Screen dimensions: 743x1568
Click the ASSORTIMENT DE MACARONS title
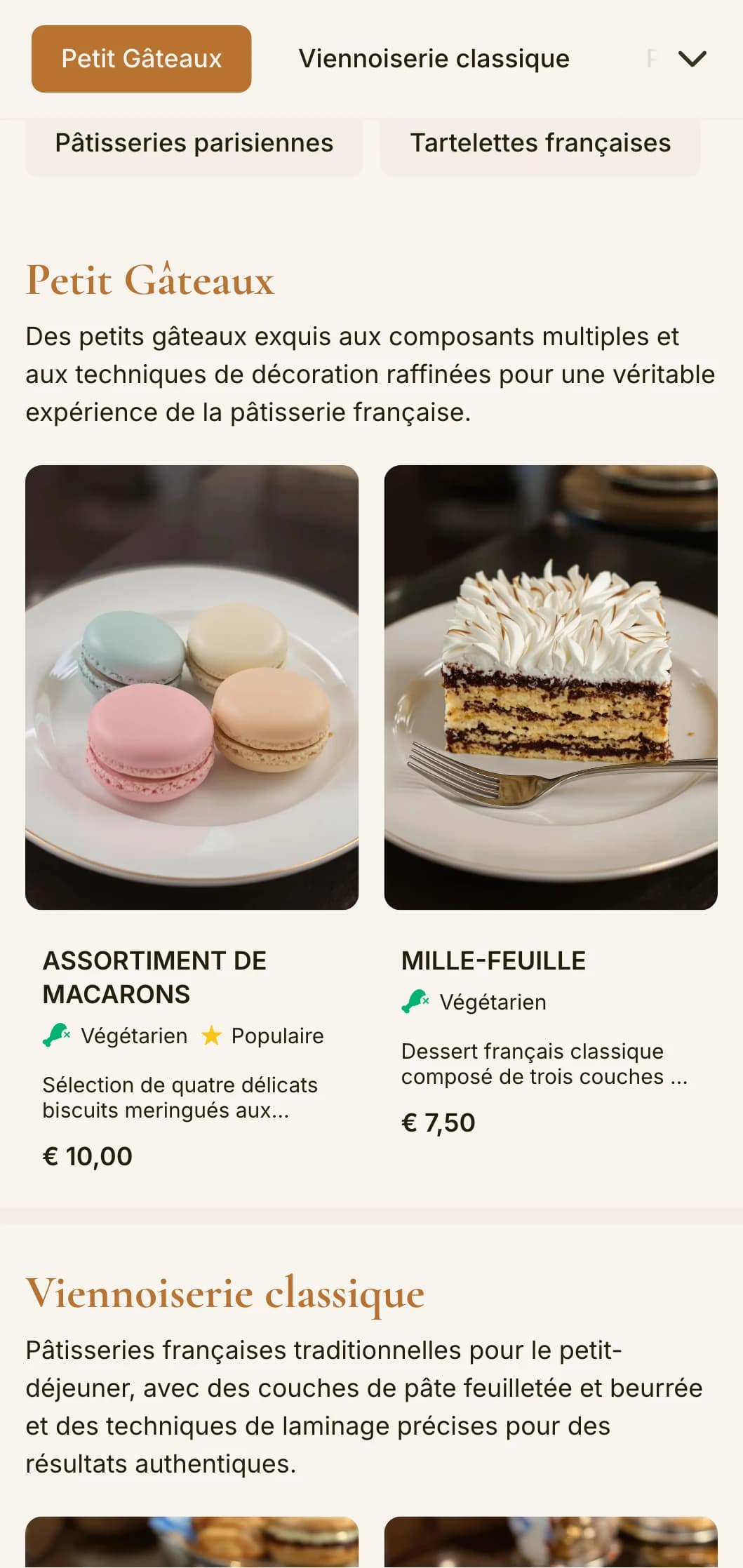155,977
